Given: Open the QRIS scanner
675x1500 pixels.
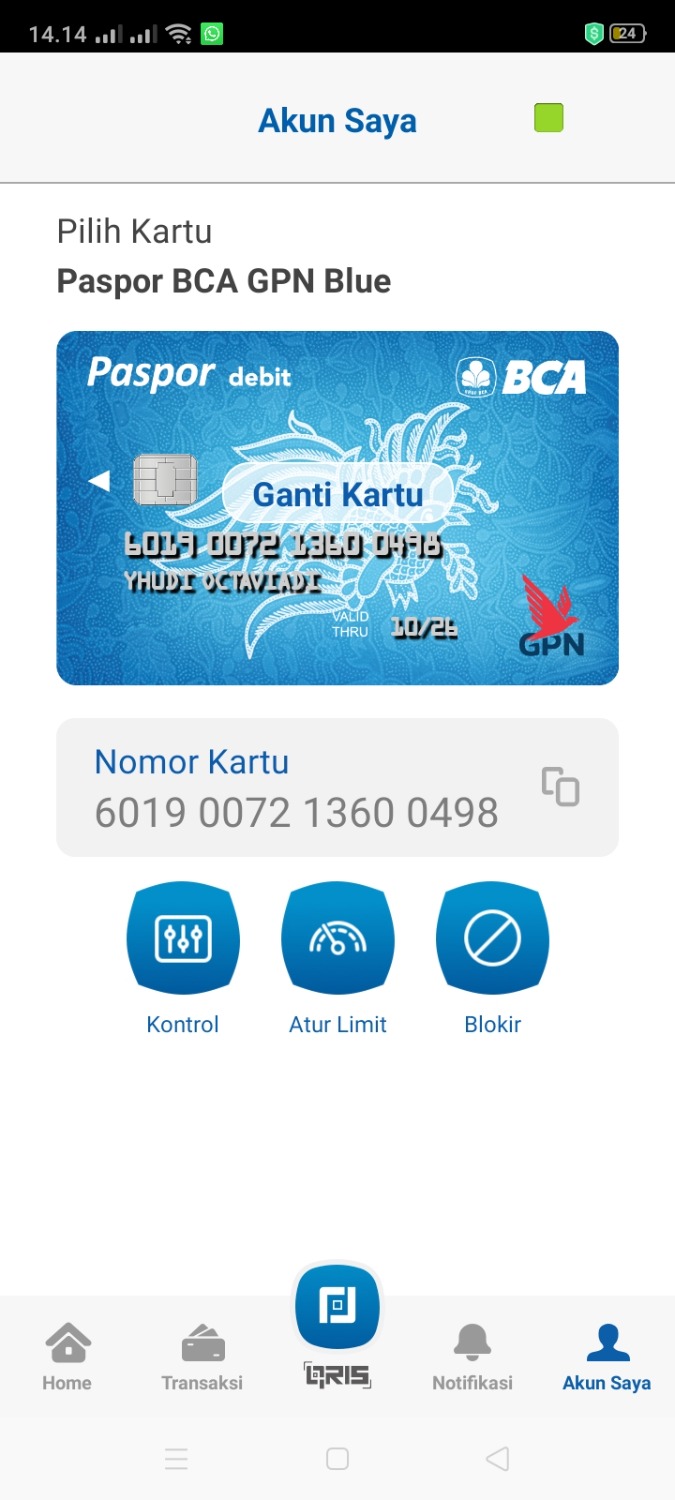Looking at the screenshot, I should pyautogui.click(x=337, y=1308).
